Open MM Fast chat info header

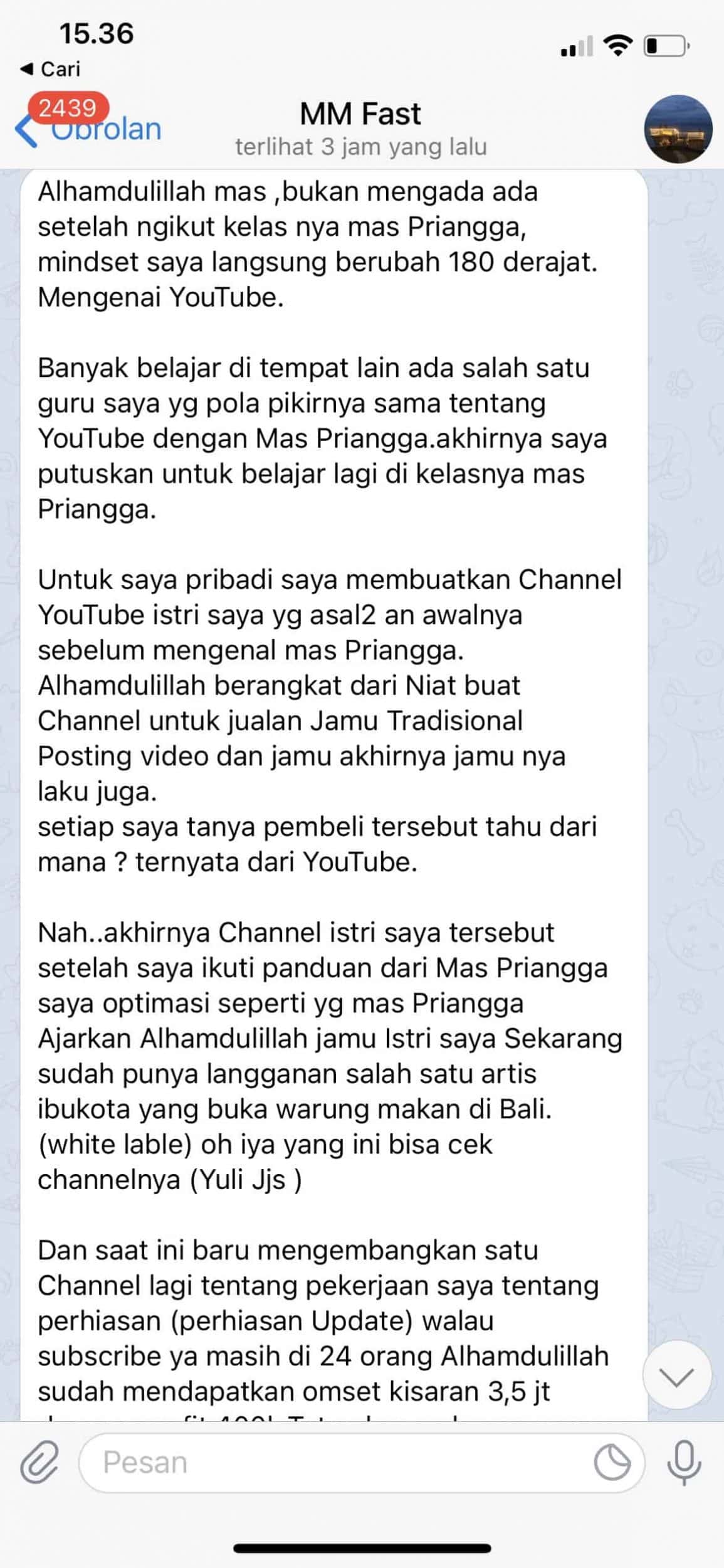(x=360, y=129)
